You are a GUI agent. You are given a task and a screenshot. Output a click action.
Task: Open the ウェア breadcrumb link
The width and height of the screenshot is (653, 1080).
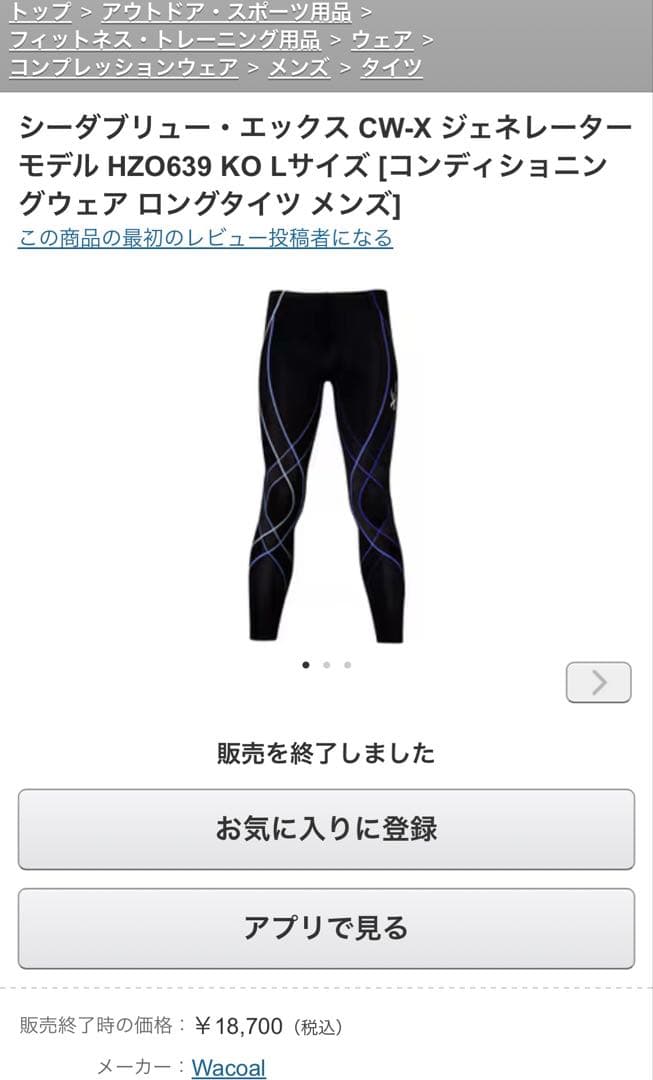(382, 40)
